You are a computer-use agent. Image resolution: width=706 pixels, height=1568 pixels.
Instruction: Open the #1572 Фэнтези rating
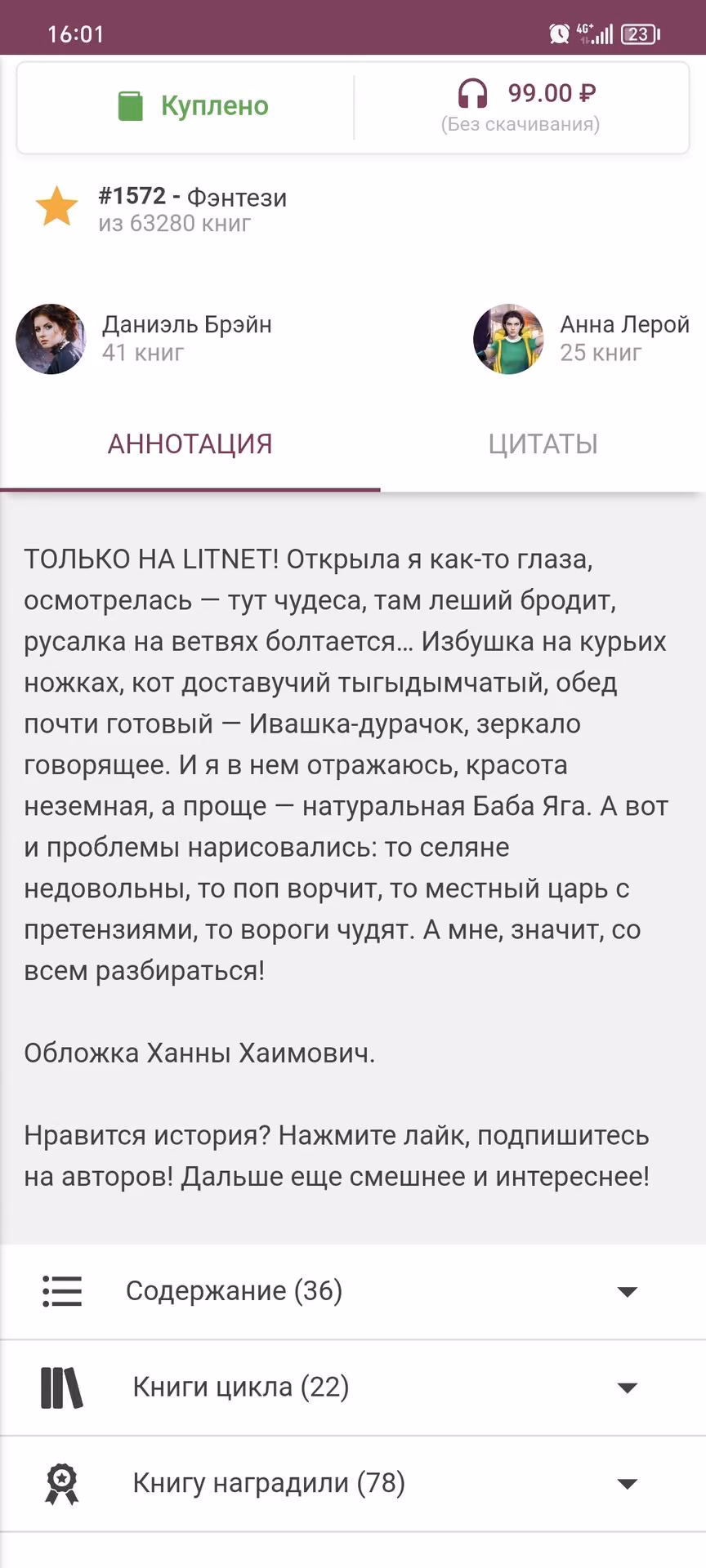click(x=161, y=208)
